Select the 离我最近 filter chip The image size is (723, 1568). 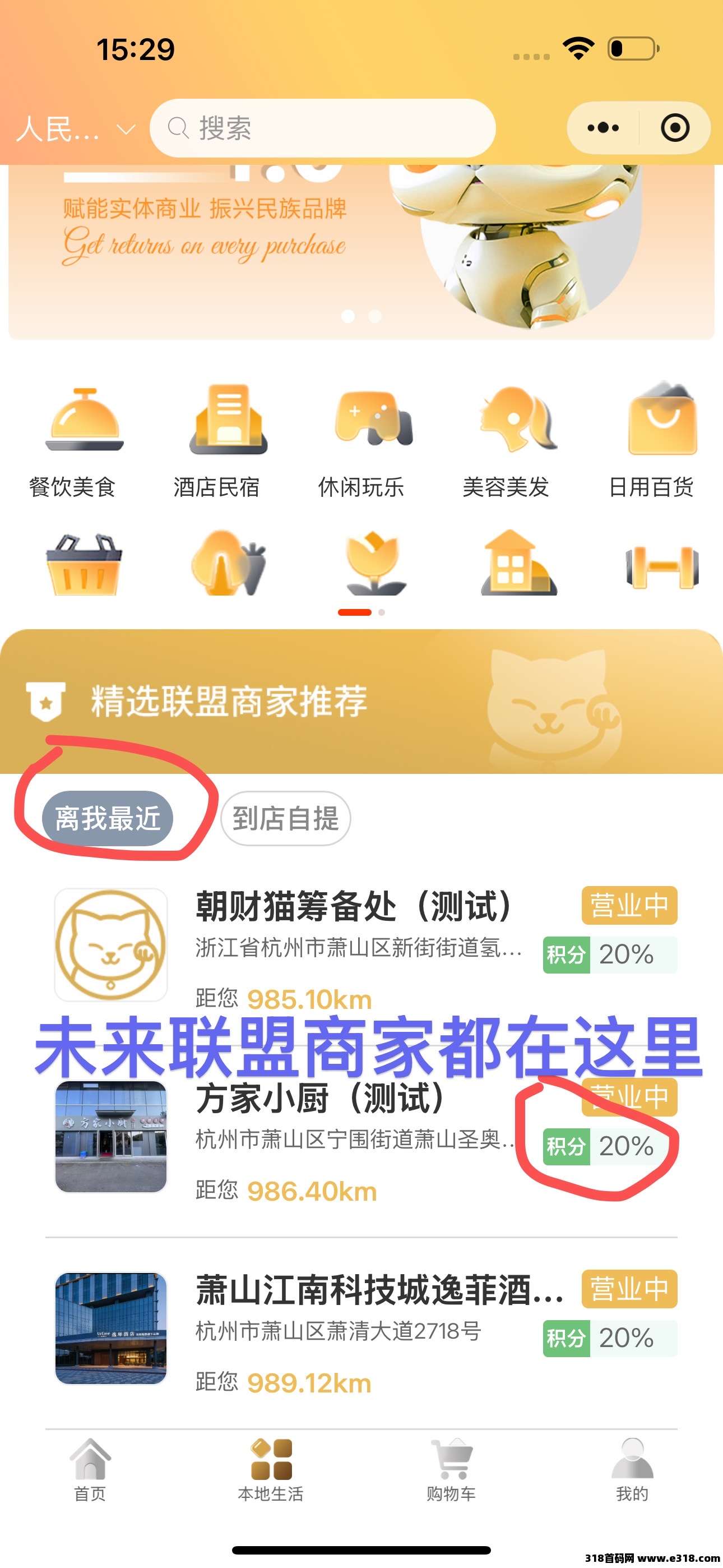point(107,818)
